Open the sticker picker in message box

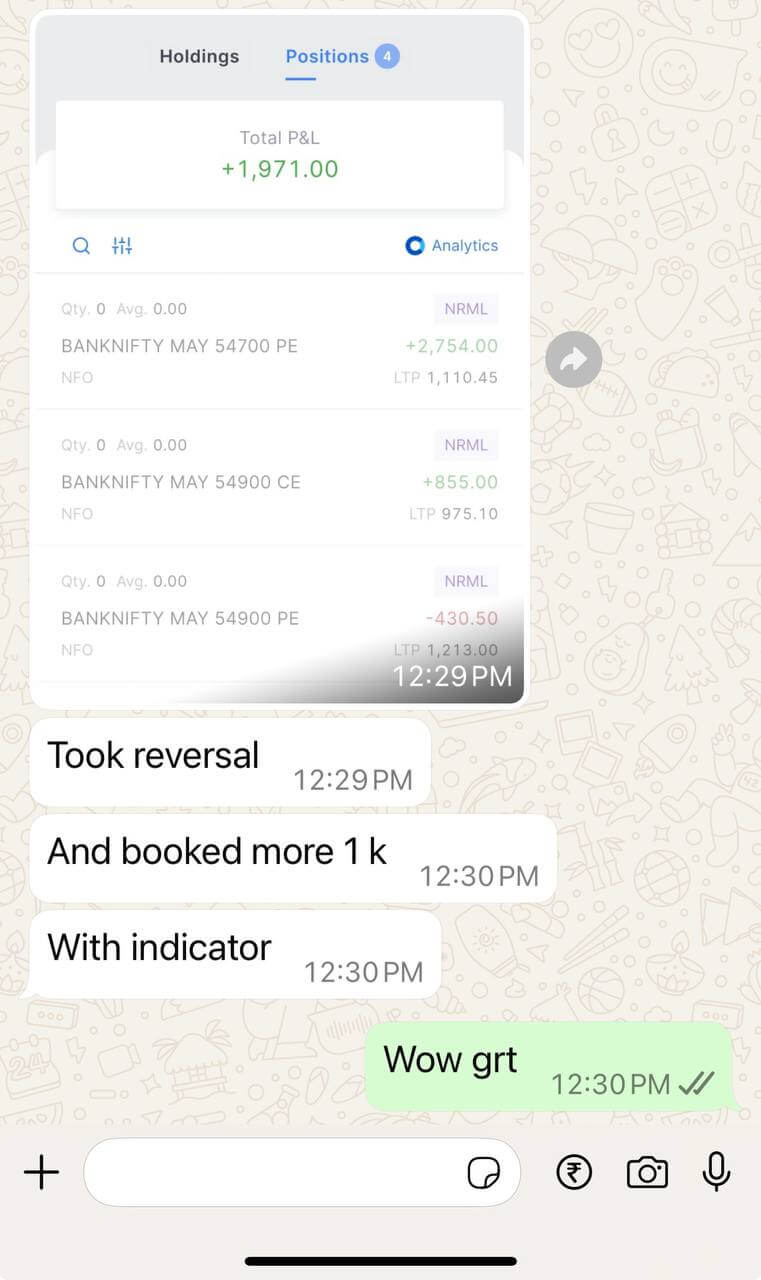click(484, 1173)
